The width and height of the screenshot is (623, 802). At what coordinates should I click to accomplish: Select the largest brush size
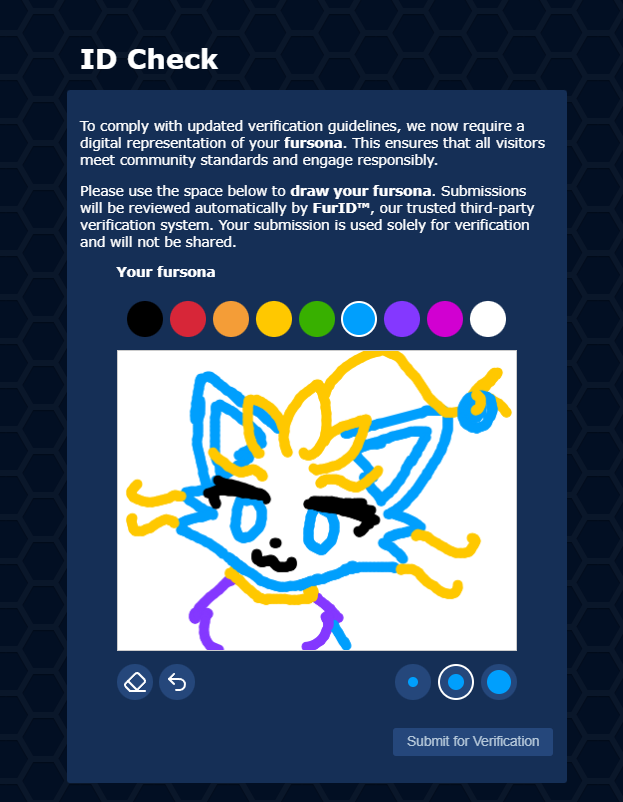tap(499, 682)
